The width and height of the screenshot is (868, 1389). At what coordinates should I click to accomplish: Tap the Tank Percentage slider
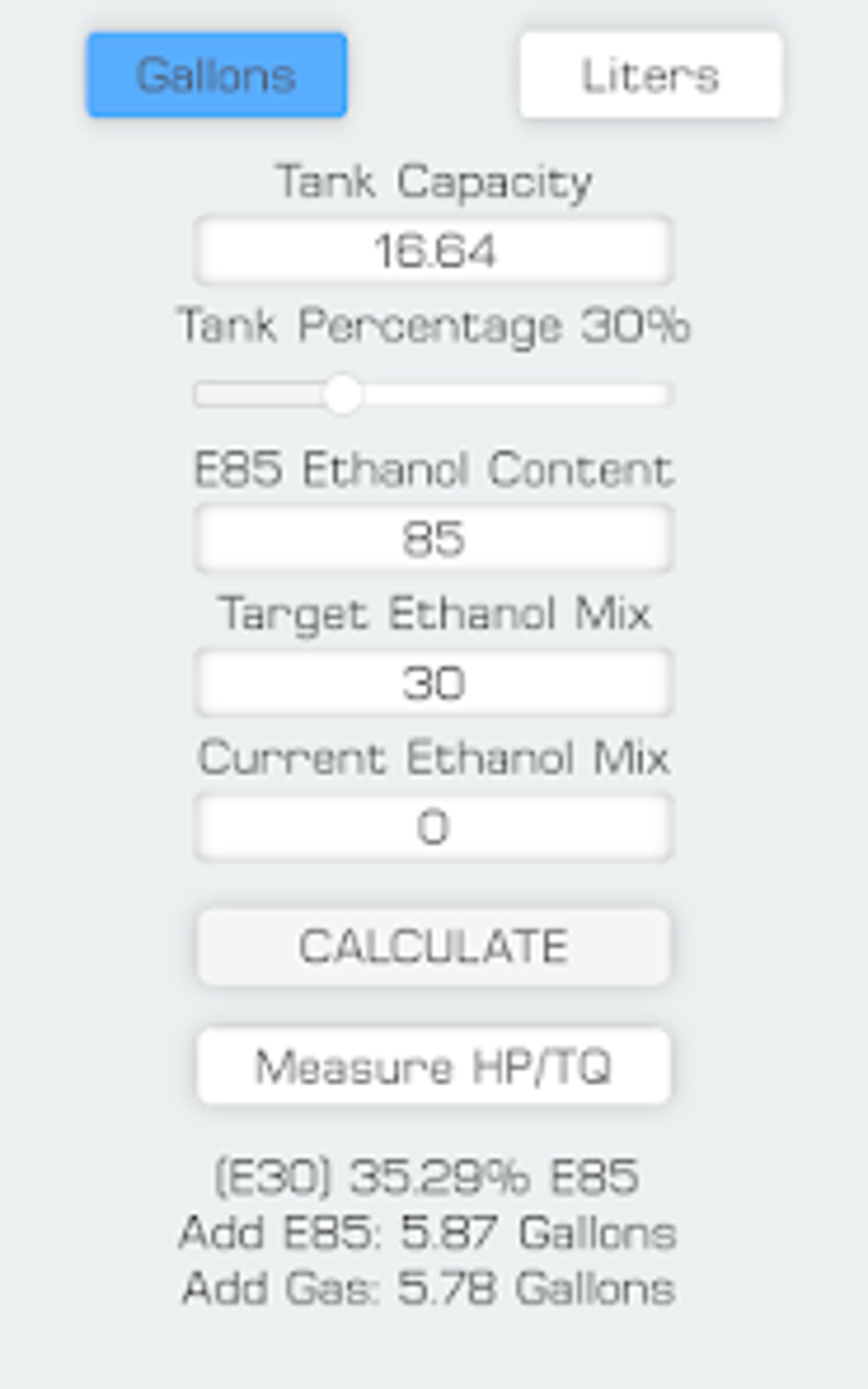coord(434,394)
